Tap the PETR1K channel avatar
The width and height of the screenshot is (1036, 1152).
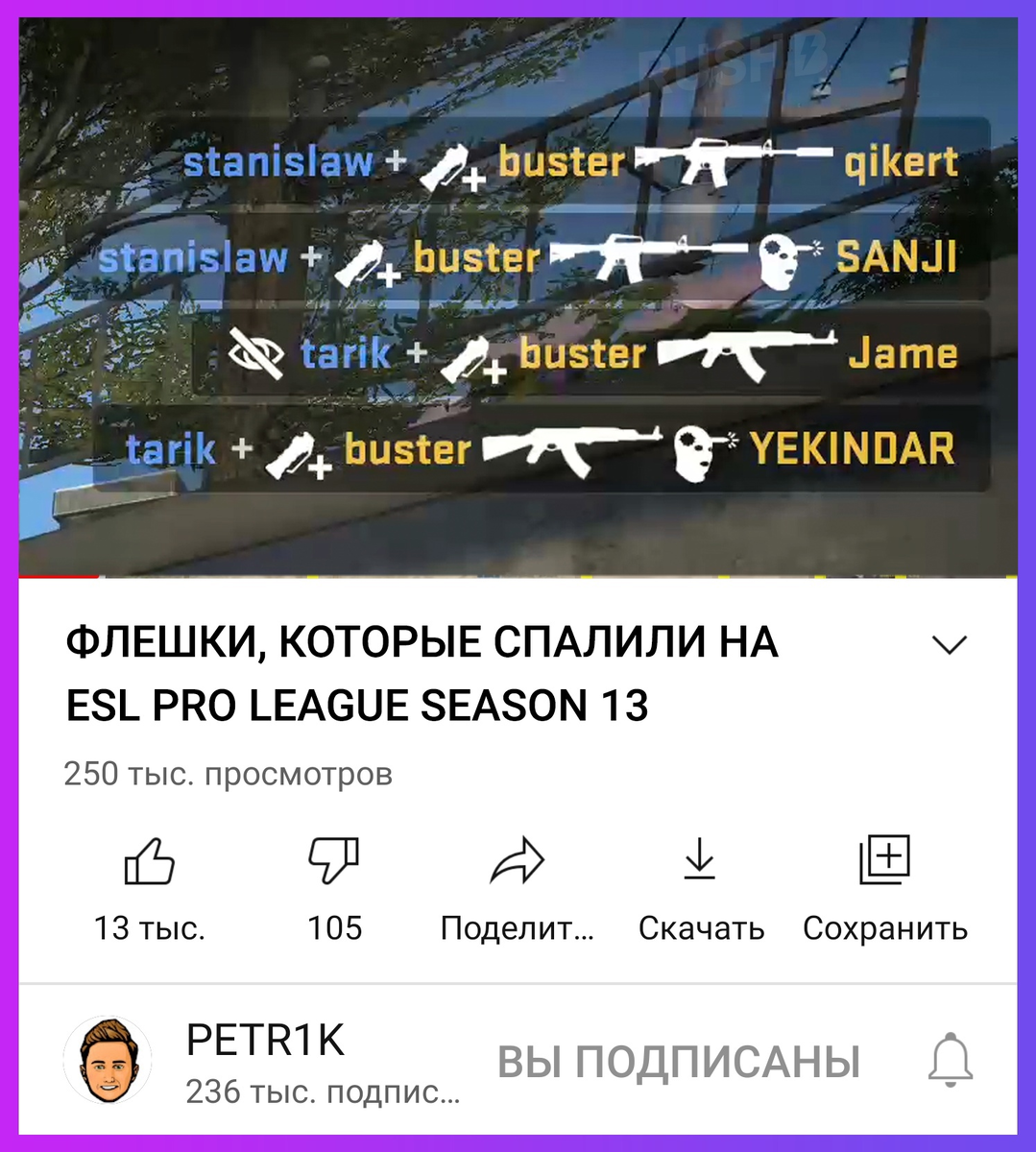[x=108, y=1057]
